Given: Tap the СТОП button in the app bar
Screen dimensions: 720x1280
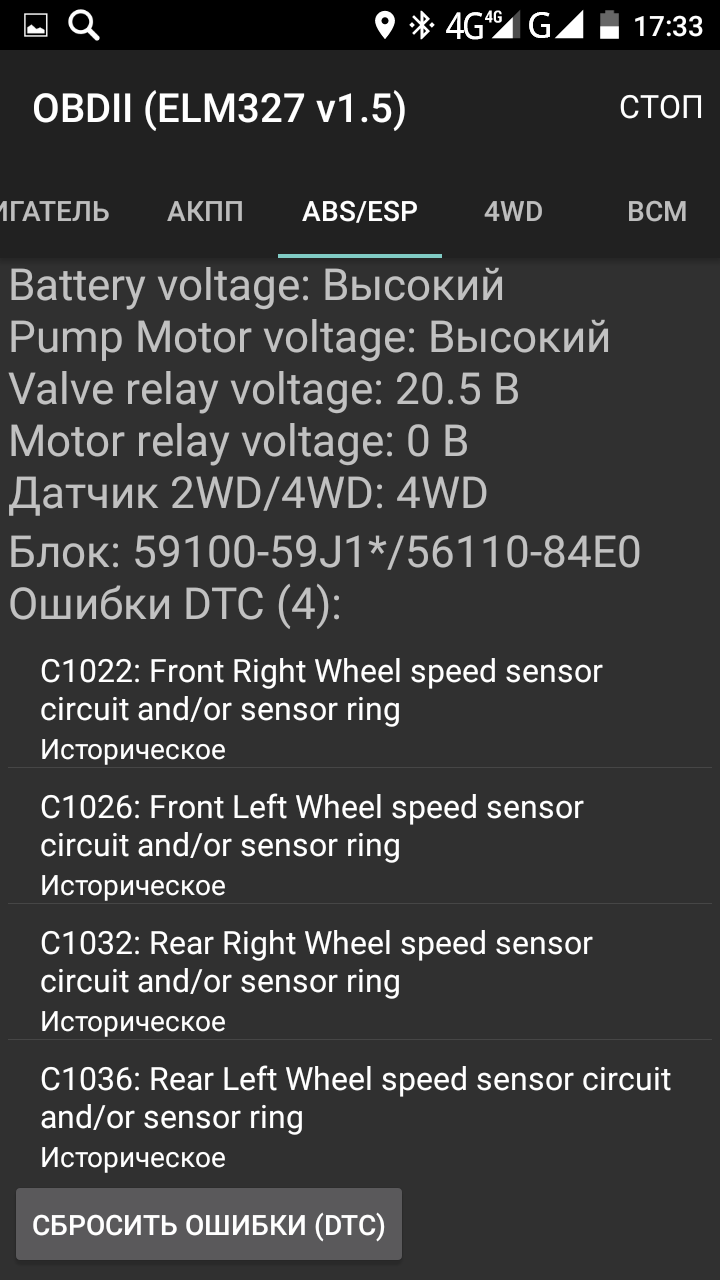Looking at the screenshot, I should [x=660, y=108].
